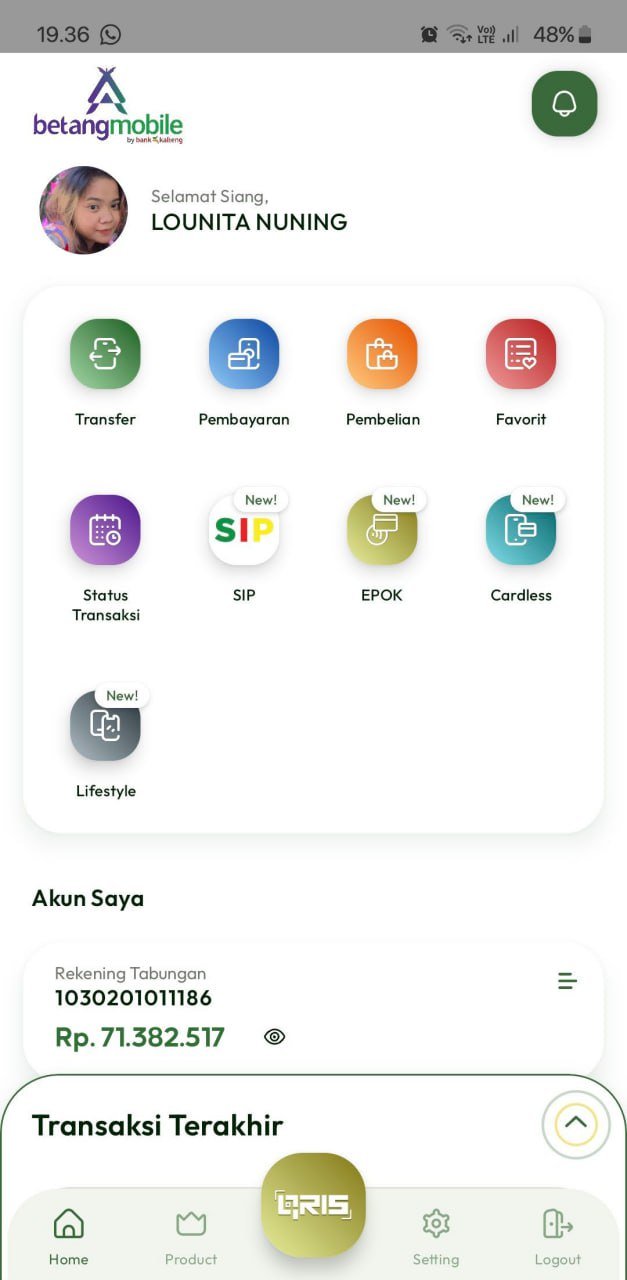Open the Setting tab
Image resolution: width=627 pixels, height=1280 pixels.
[x=436, y=1236]
